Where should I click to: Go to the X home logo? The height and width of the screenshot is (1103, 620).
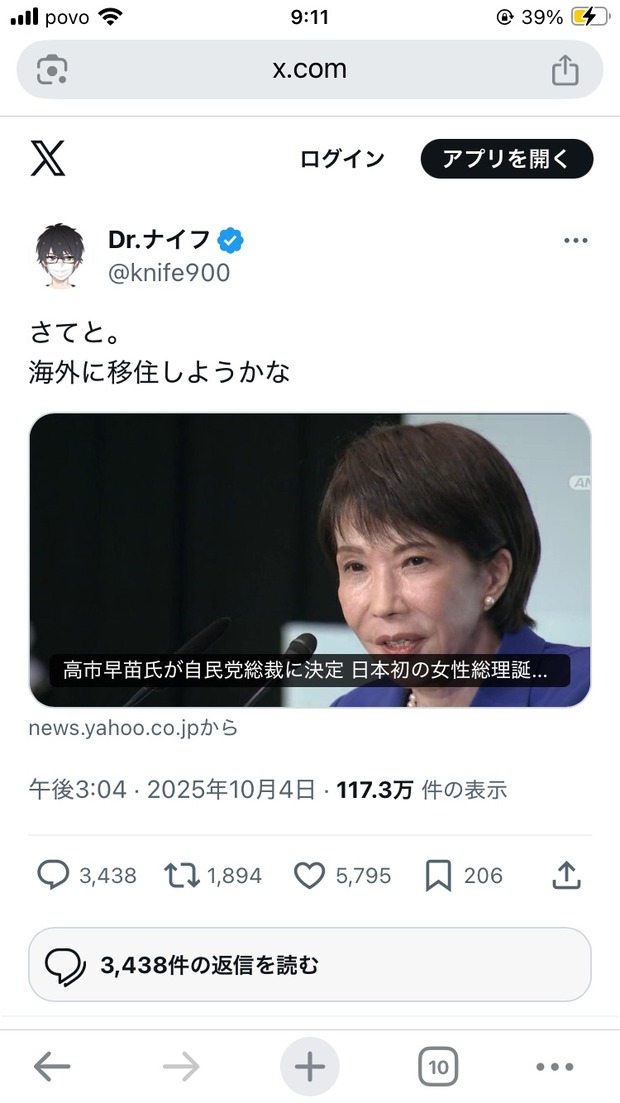48,159
